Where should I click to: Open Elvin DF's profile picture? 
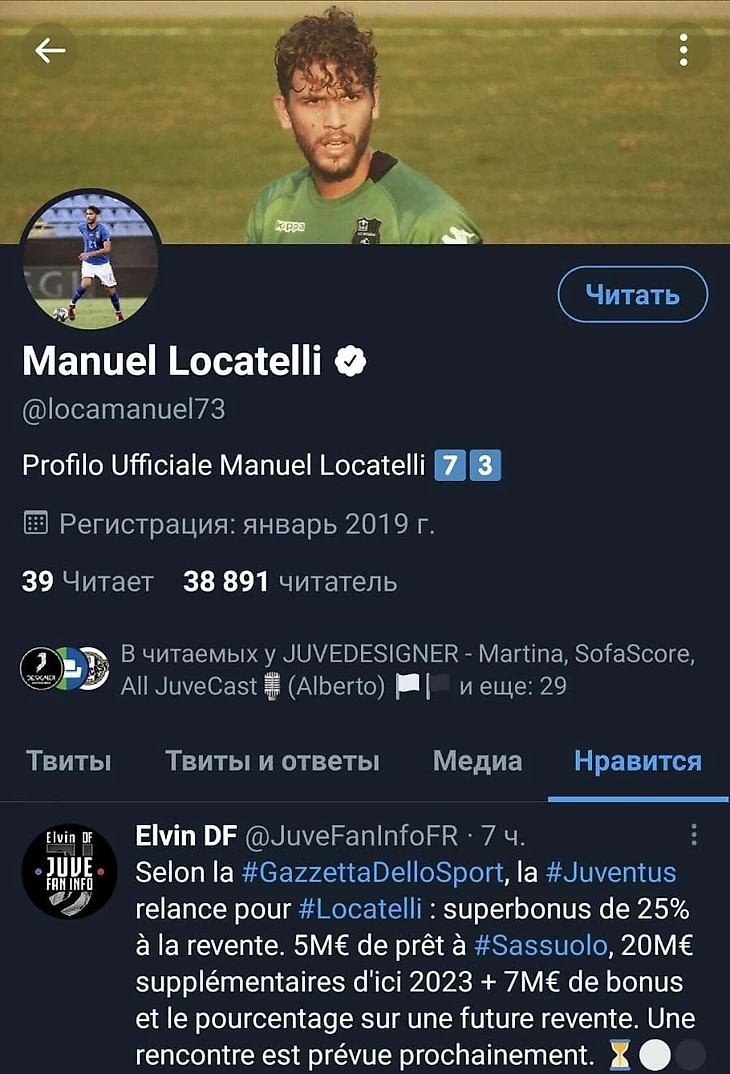(x=70, y=871)
